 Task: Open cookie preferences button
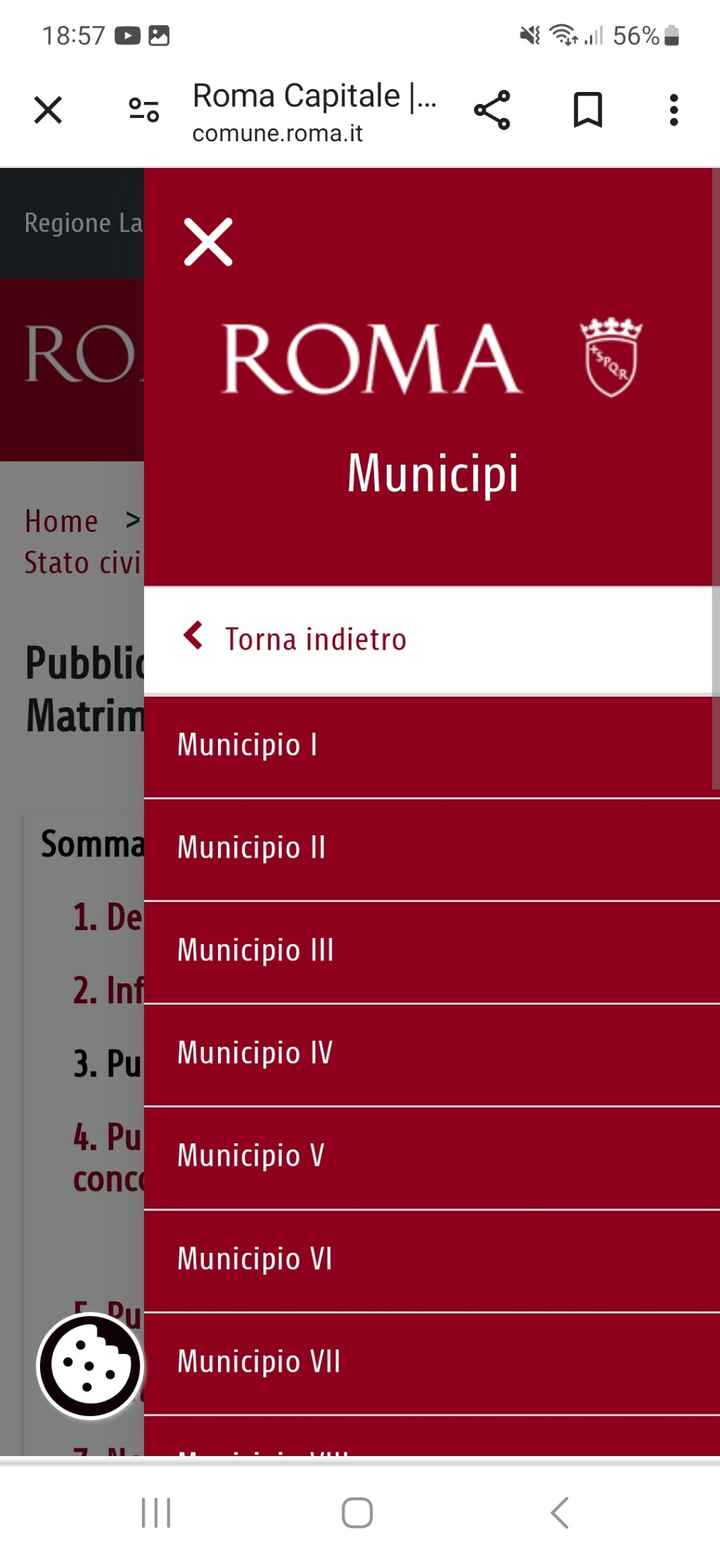tap(90, 1366)
